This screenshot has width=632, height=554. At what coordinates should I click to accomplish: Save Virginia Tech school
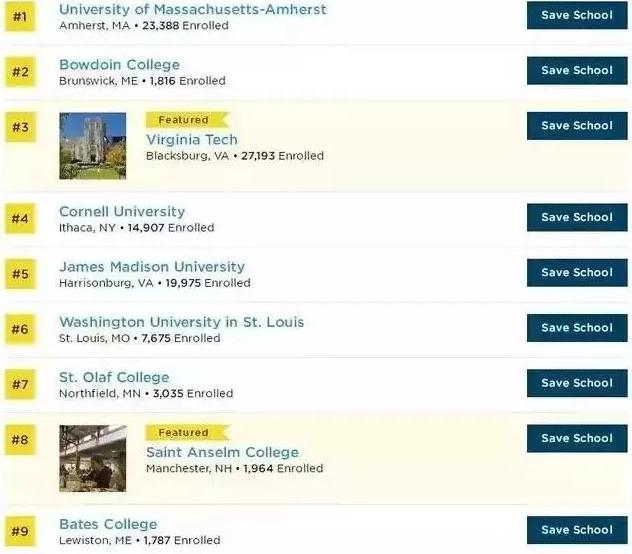(x=577, y=125)
